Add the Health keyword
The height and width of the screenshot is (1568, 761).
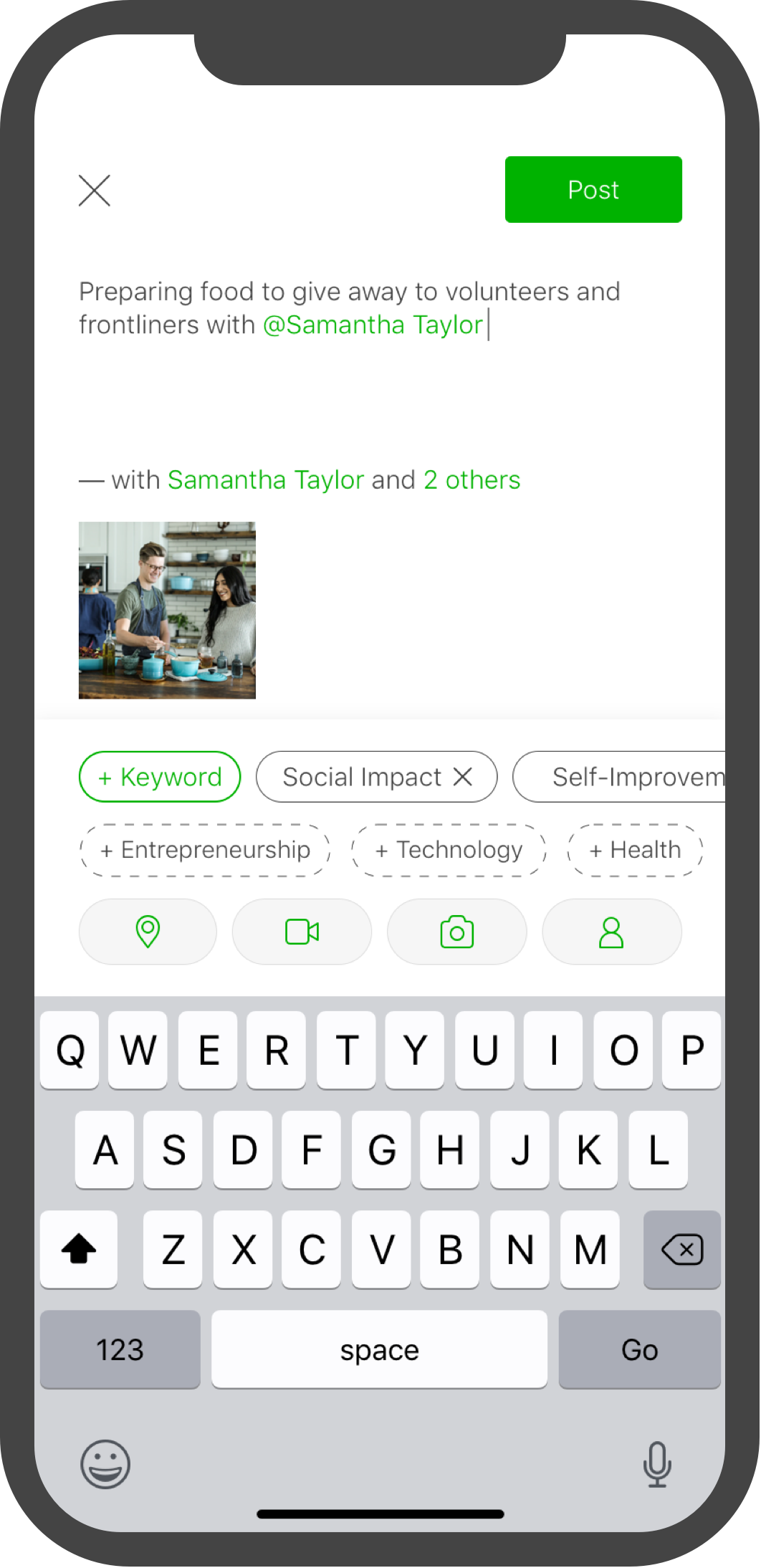(635, 850)
